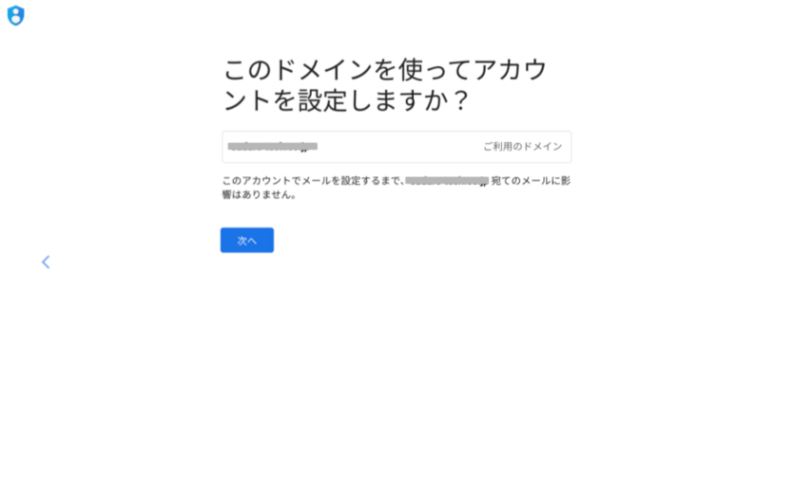800x498 pixels.
Task: Go back with the left arrow
Action: point(46,262)
